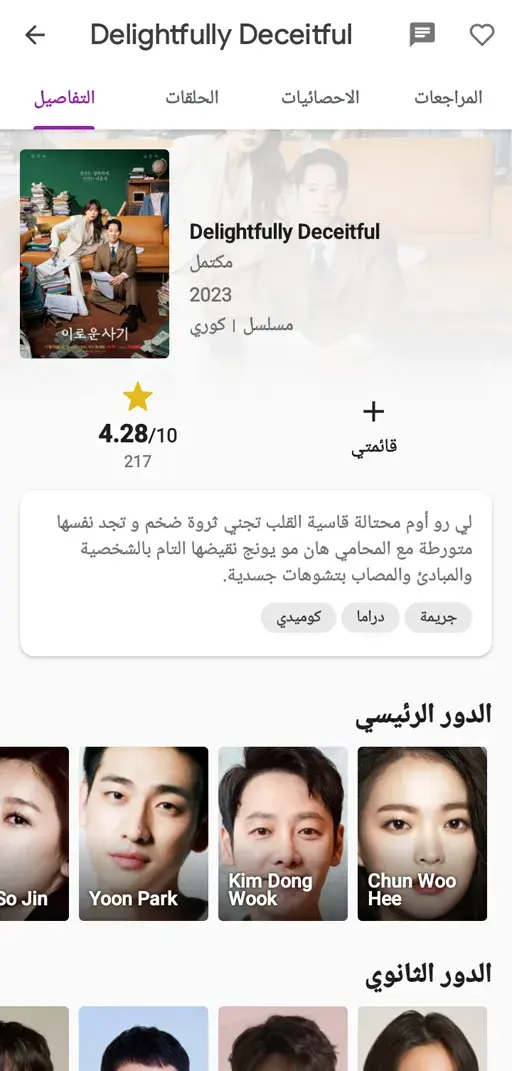Select the جريمة genre chip
The image size is (512, 1071).
point(438,617)
